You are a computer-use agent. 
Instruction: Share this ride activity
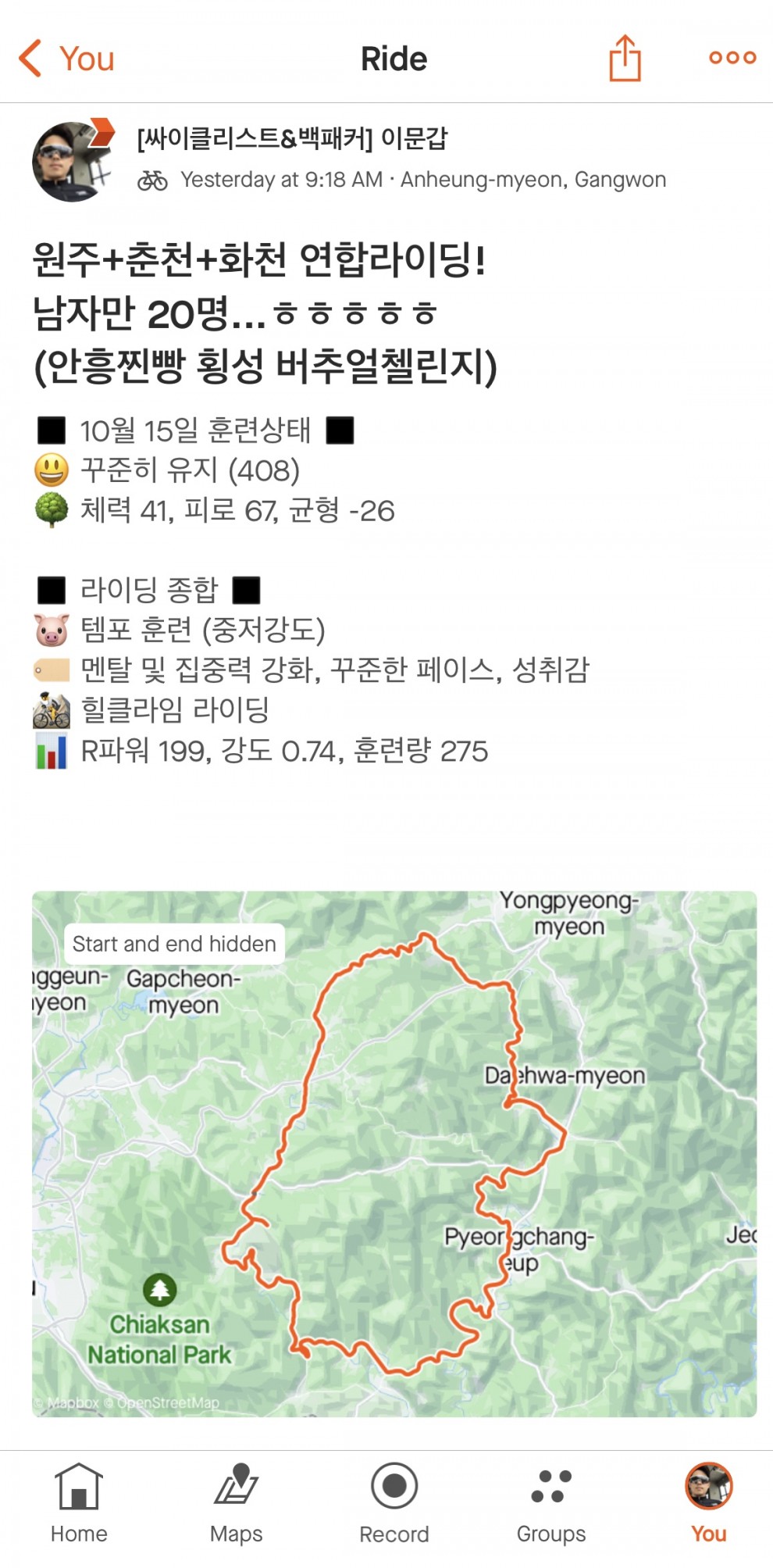(x=625, y=59)
